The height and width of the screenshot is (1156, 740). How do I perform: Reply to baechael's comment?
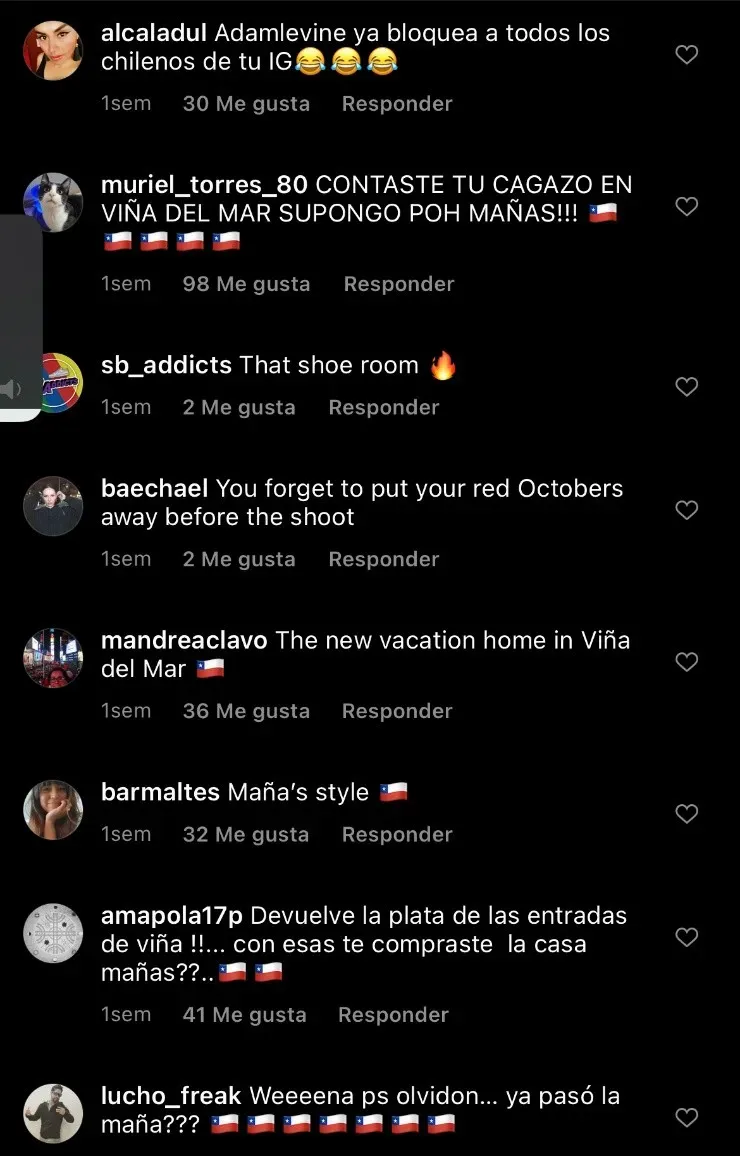[x=384, y=559]
